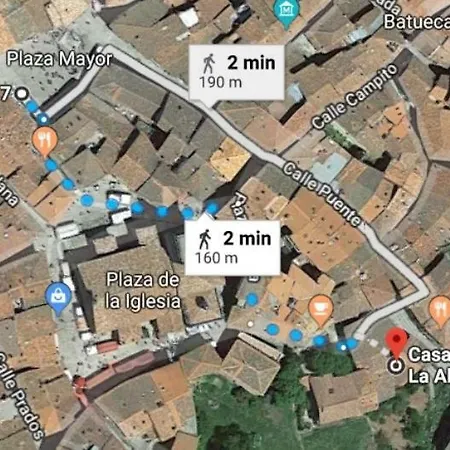450x450 pixels.
Task: Select the 190 m alternate walking route label
Action: point(236,73)
